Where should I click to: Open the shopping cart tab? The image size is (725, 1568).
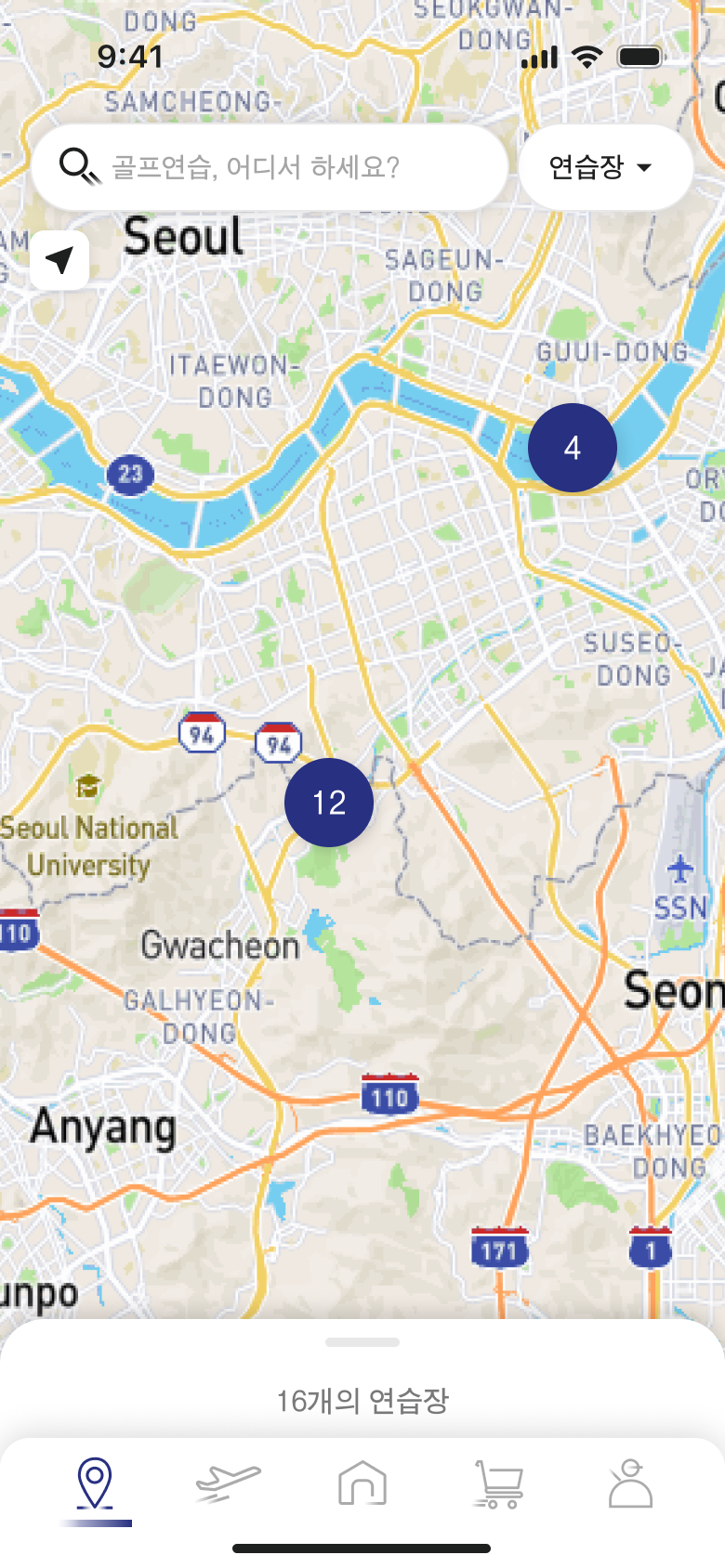(x=498, y=1483)
